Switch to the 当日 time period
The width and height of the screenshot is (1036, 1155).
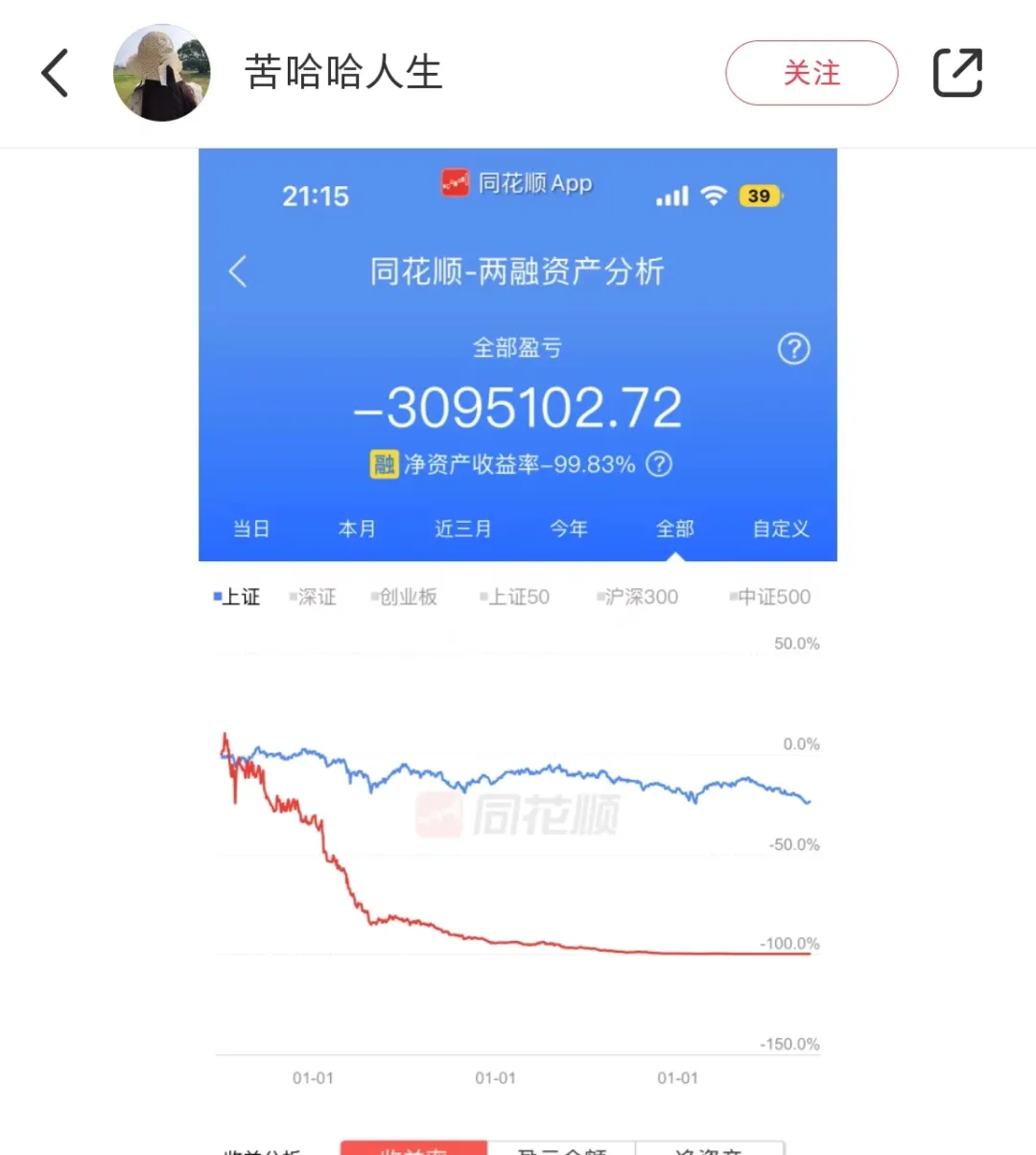(251, 529)
